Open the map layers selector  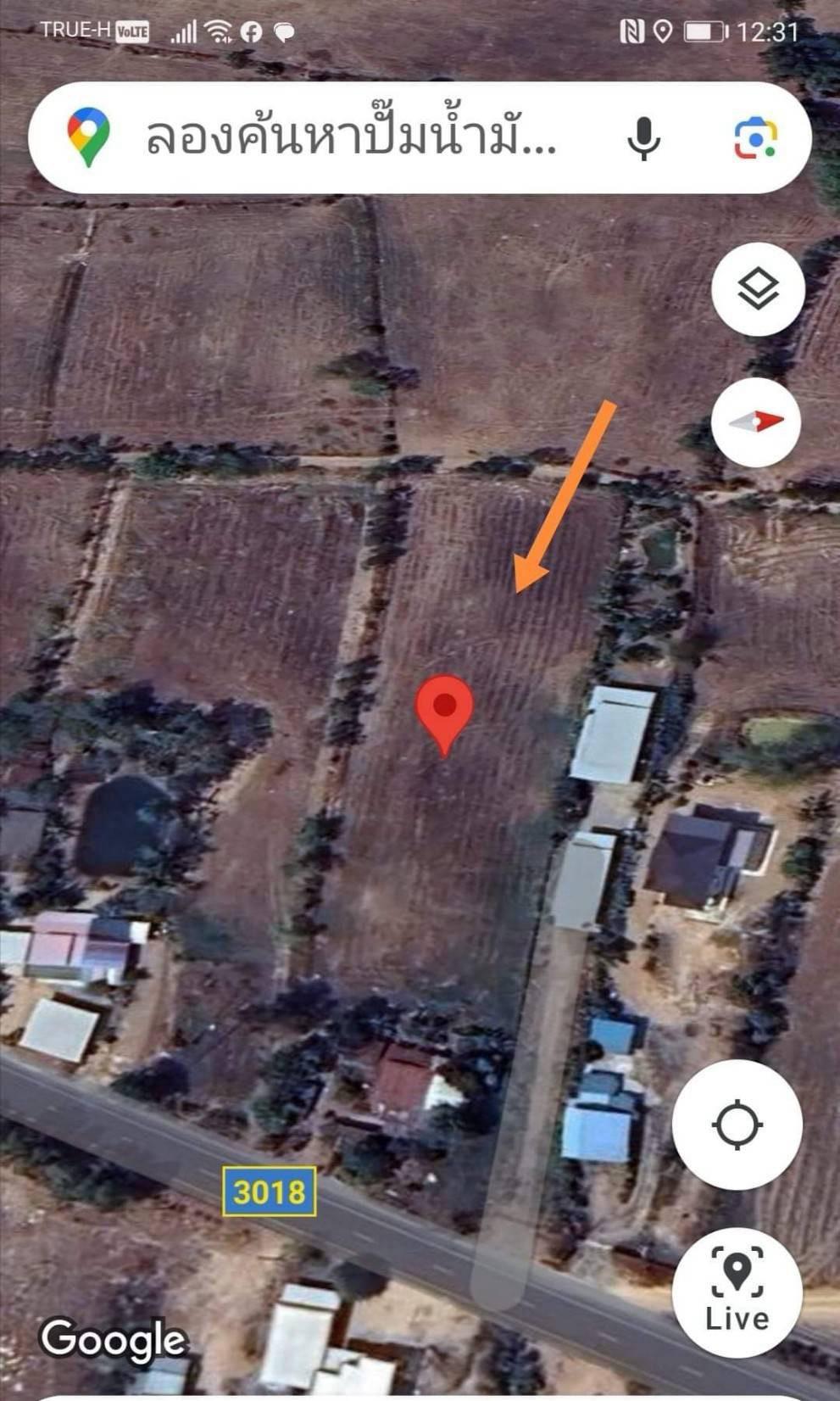pyautogui.click(x=758, y=289)
